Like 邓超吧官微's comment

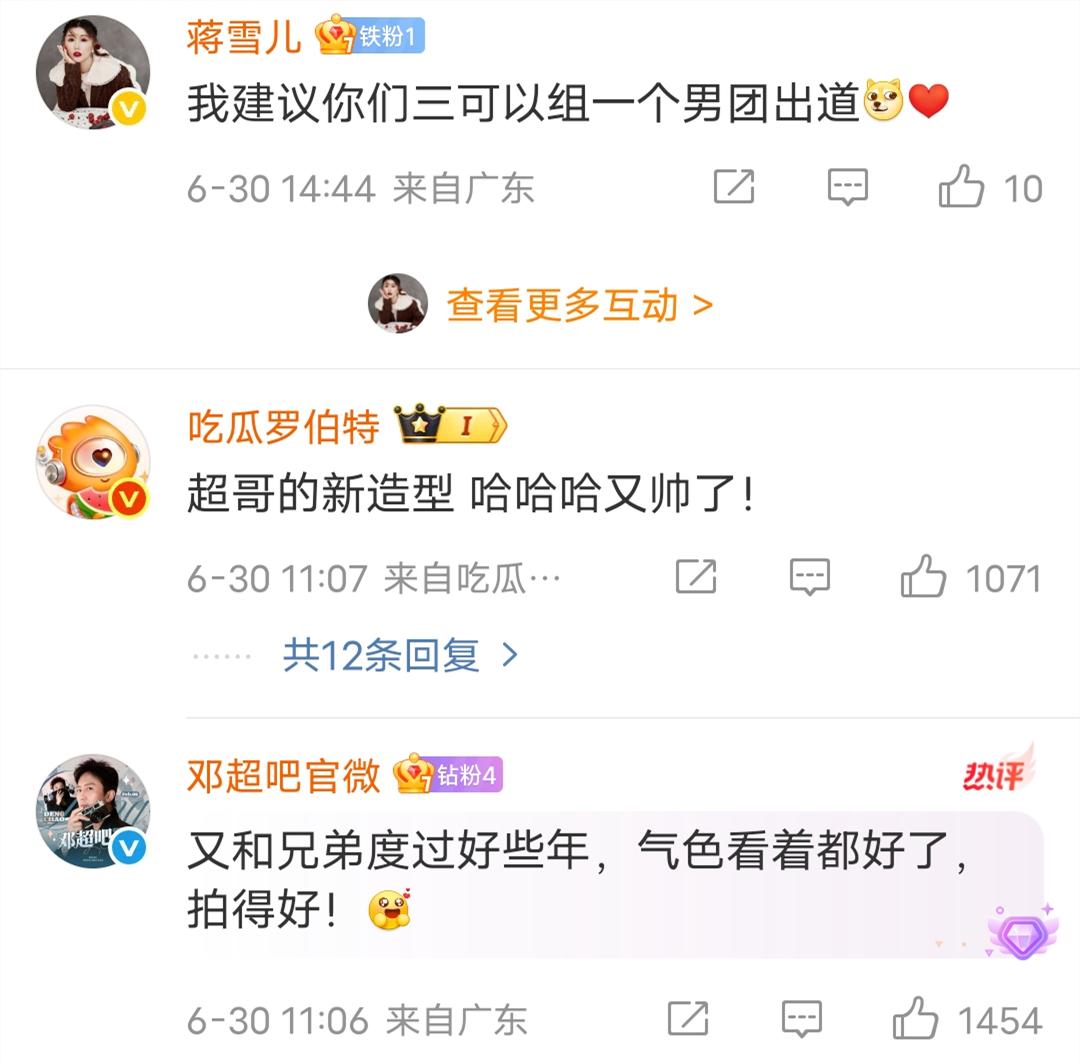click(x=915, y=1019)
